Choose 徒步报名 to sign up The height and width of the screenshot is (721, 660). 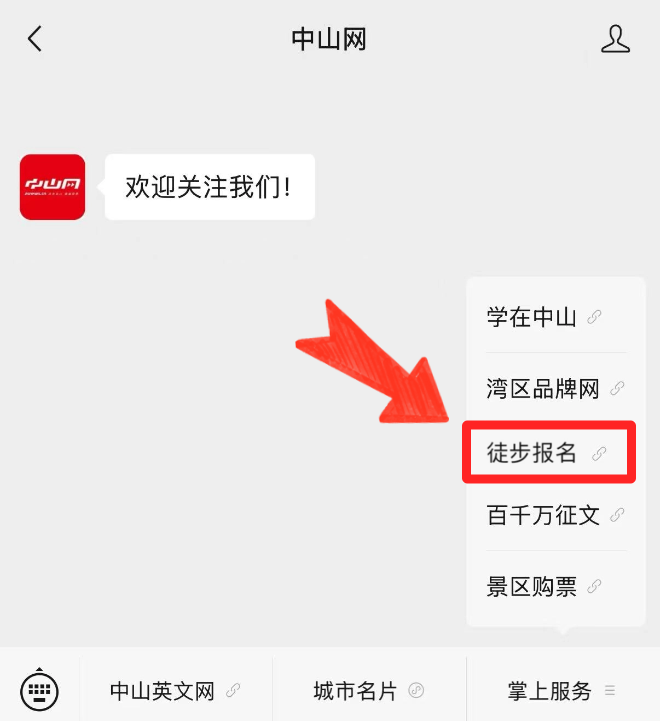[547, 453]
